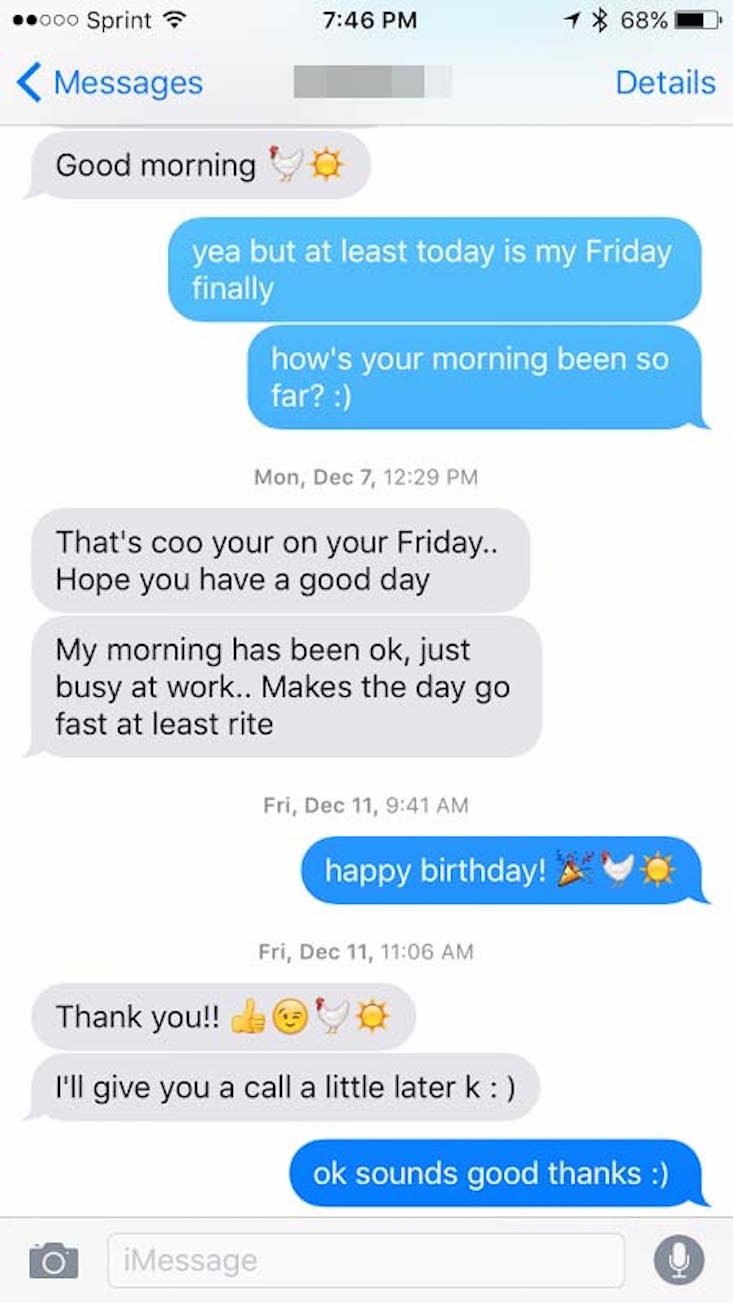Start voice message with the microphone
733x1303 pixels.
pos(679,1260)
